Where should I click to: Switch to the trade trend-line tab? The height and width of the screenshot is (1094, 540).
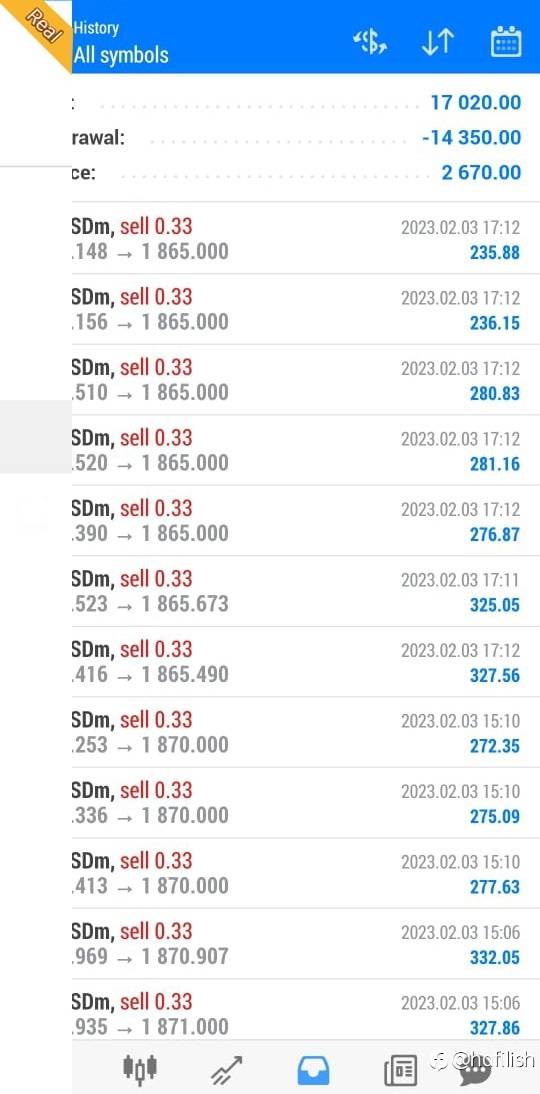pos(227,1069)
